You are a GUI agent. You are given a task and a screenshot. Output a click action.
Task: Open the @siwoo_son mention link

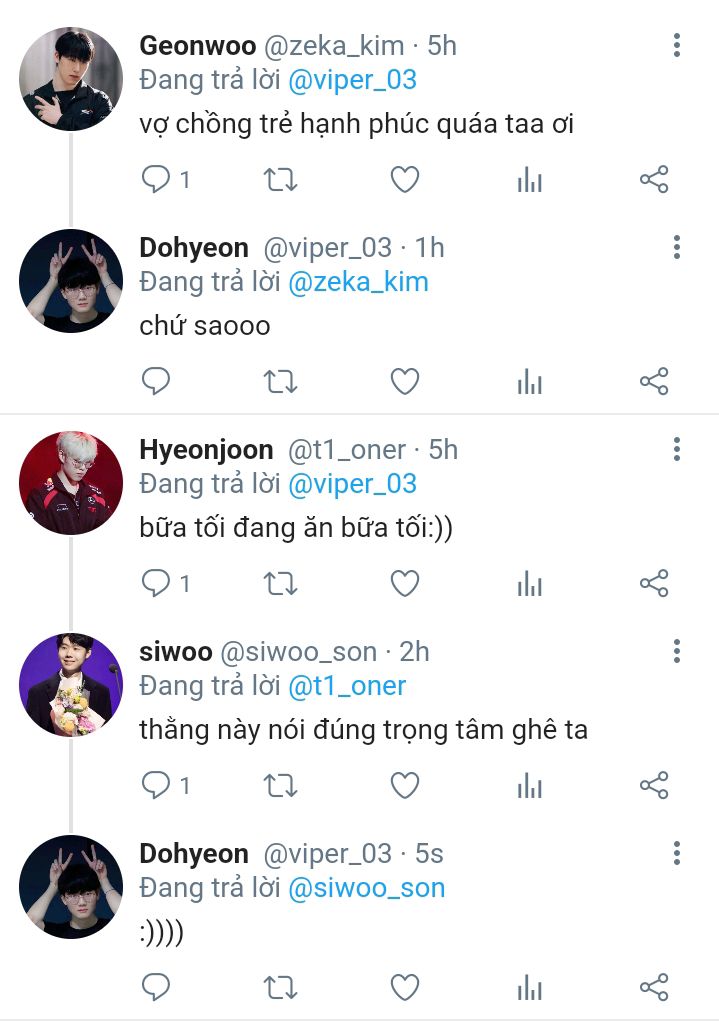pos(366,888)
